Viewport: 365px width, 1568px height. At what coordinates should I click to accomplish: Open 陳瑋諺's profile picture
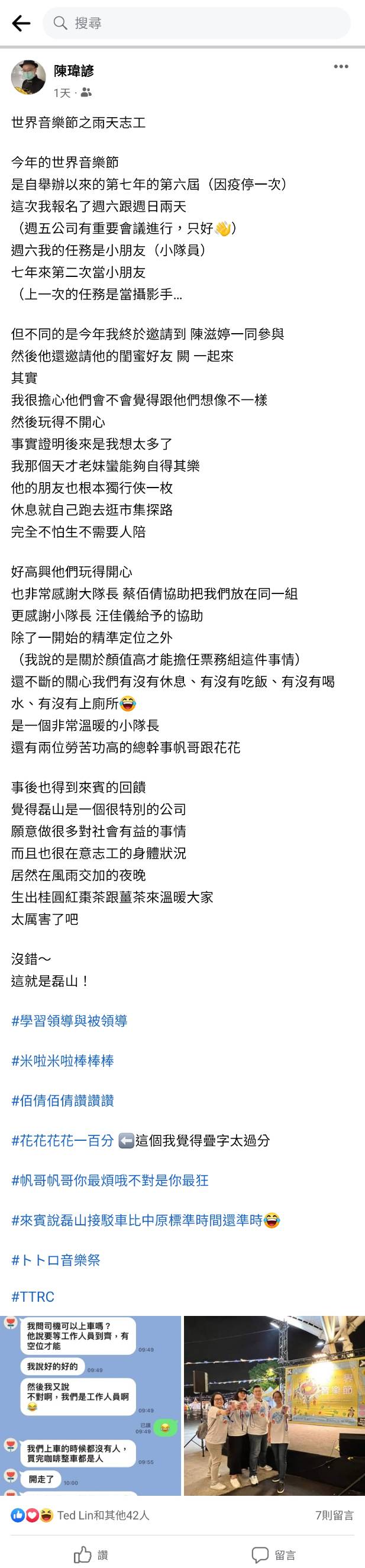28,78
